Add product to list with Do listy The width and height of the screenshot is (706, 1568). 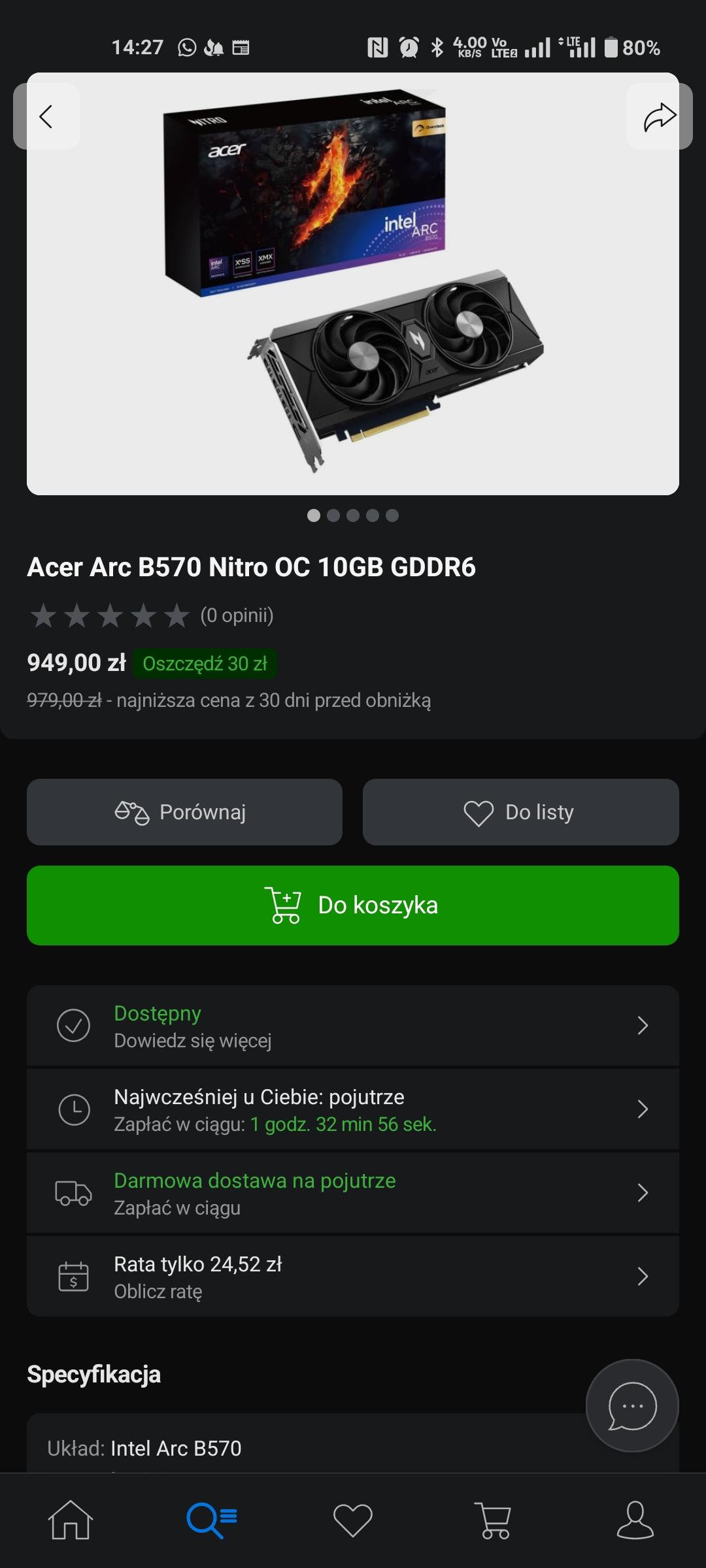[x=520, y=812]
